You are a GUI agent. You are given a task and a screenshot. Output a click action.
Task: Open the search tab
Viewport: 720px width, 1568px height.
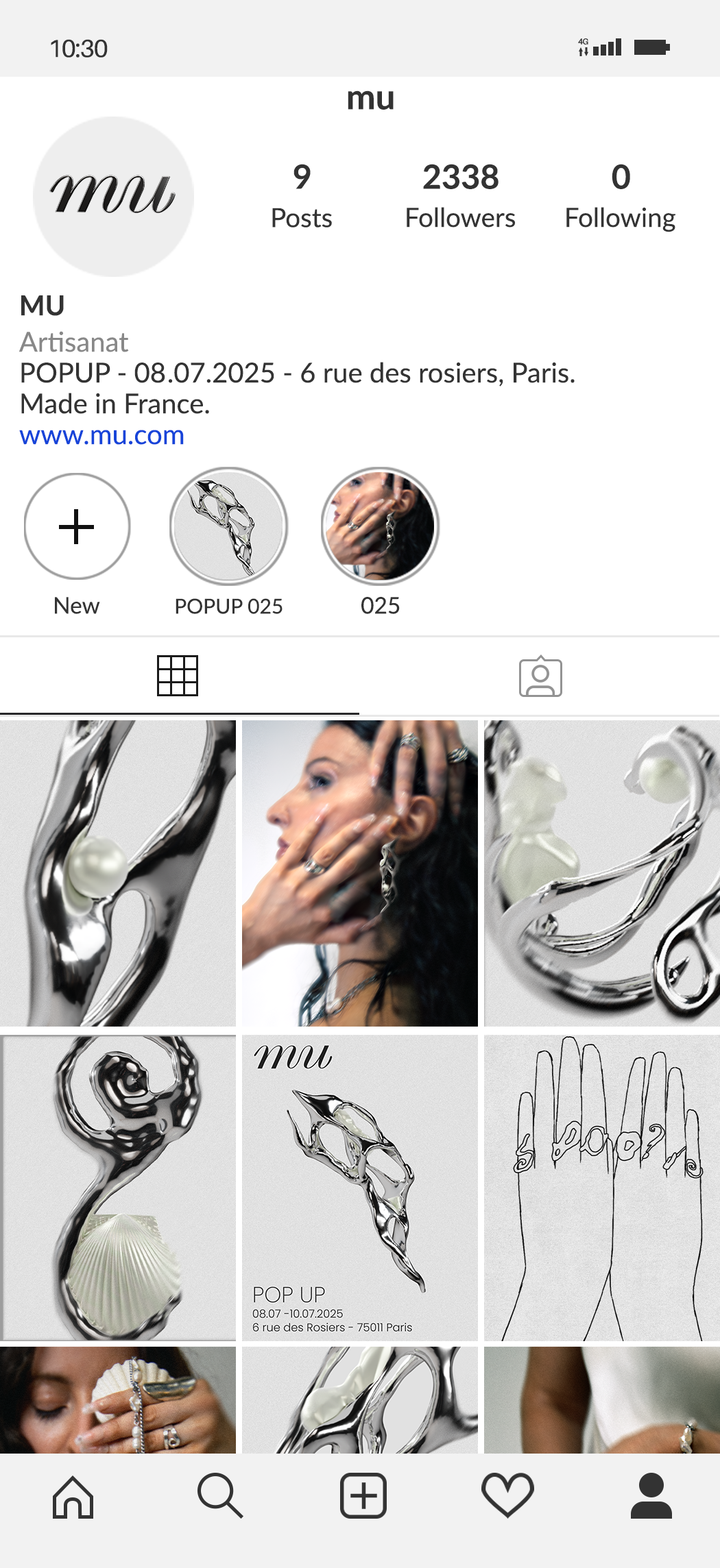click(219, 1495)
